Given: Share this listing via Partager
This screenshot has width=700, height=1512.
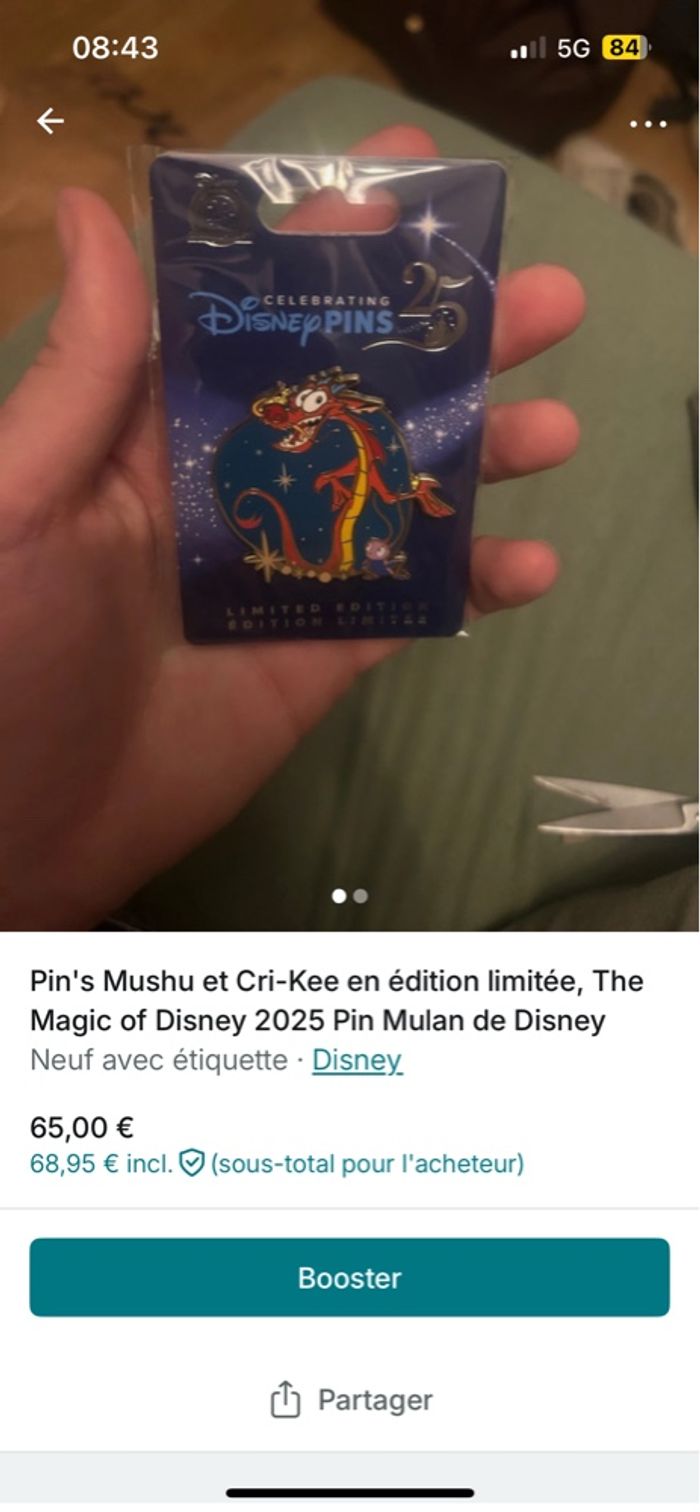Looking at the screenshot, I should (x=351, y=1399).
